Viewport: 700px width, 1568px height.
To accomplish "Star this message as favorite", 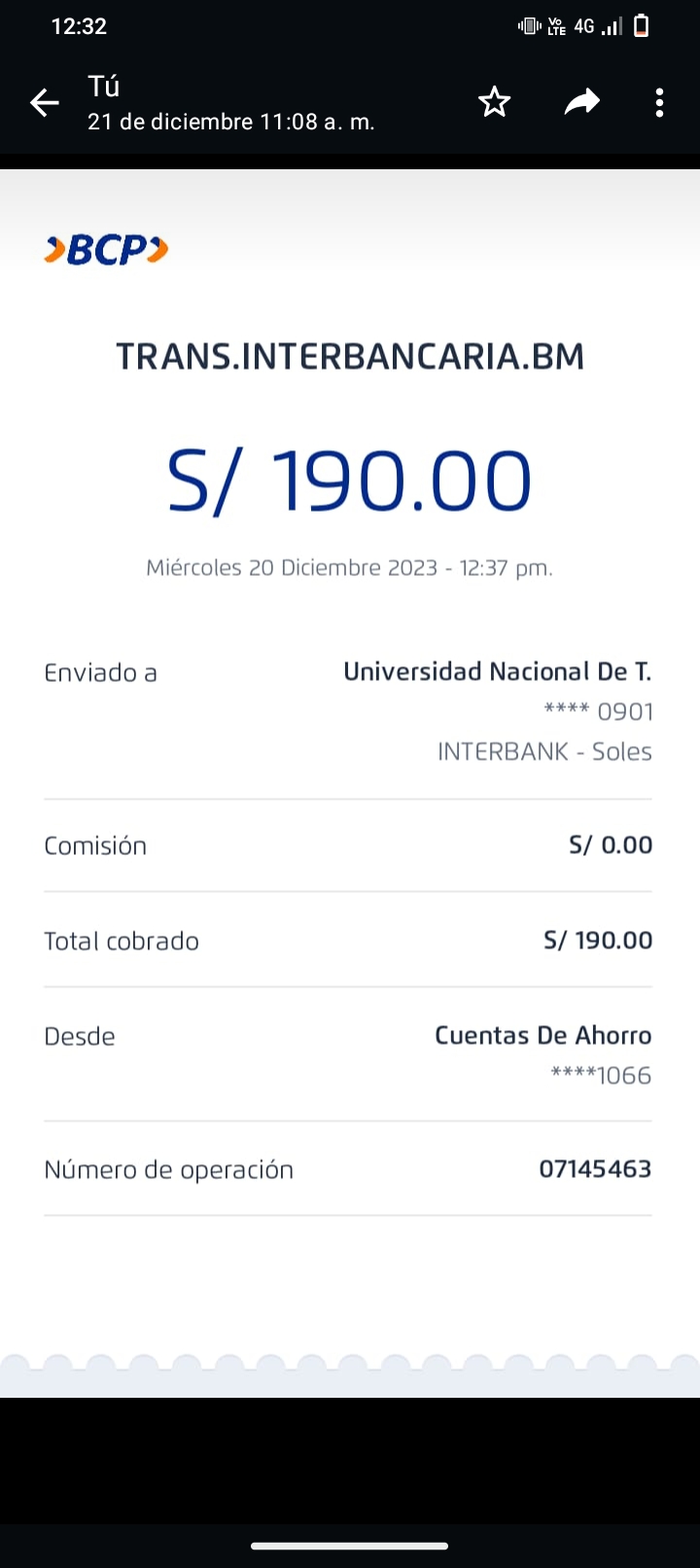I will point(495,102).
